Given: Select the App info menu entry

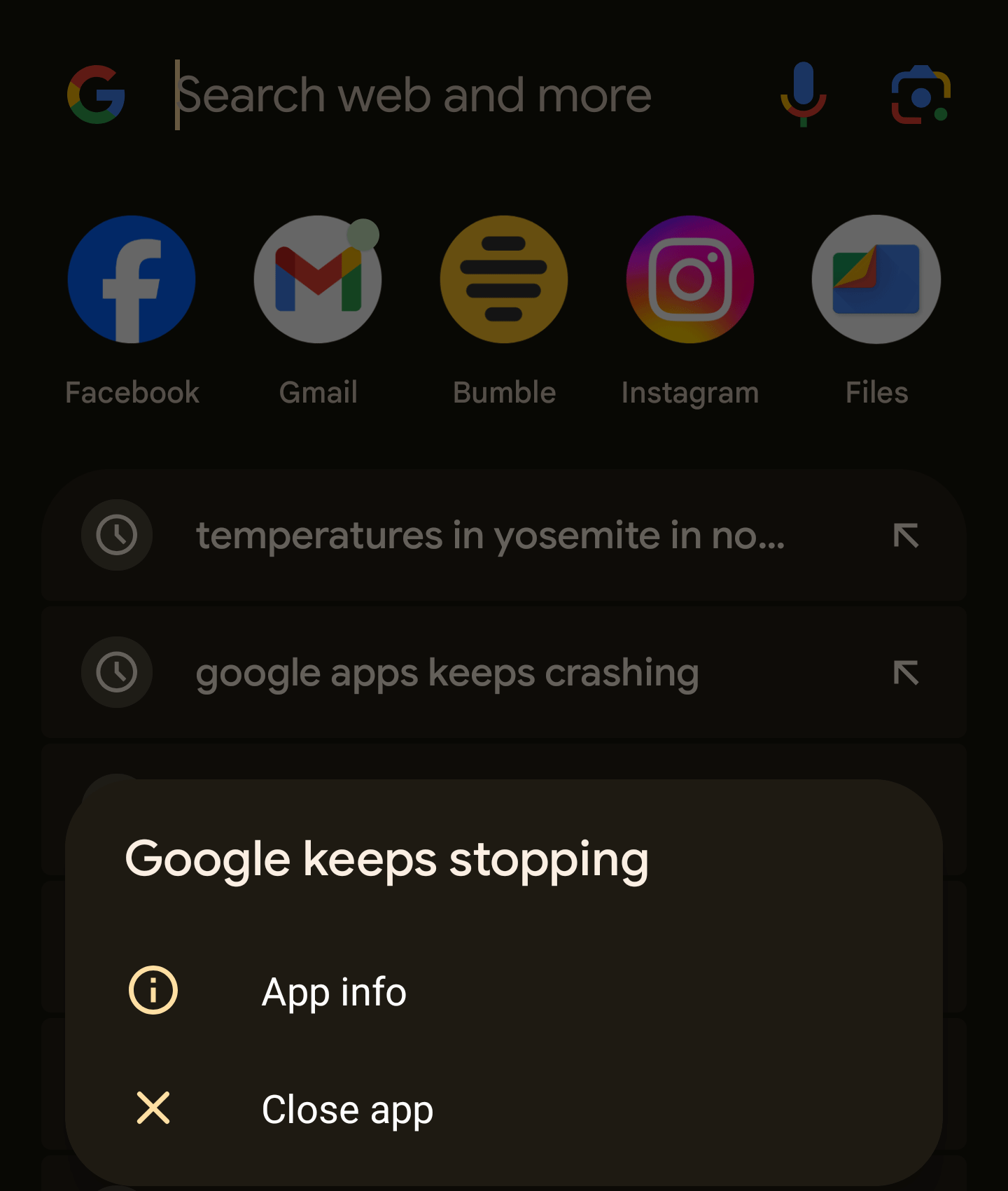Looking at the screenshot, I should (334, 991).
